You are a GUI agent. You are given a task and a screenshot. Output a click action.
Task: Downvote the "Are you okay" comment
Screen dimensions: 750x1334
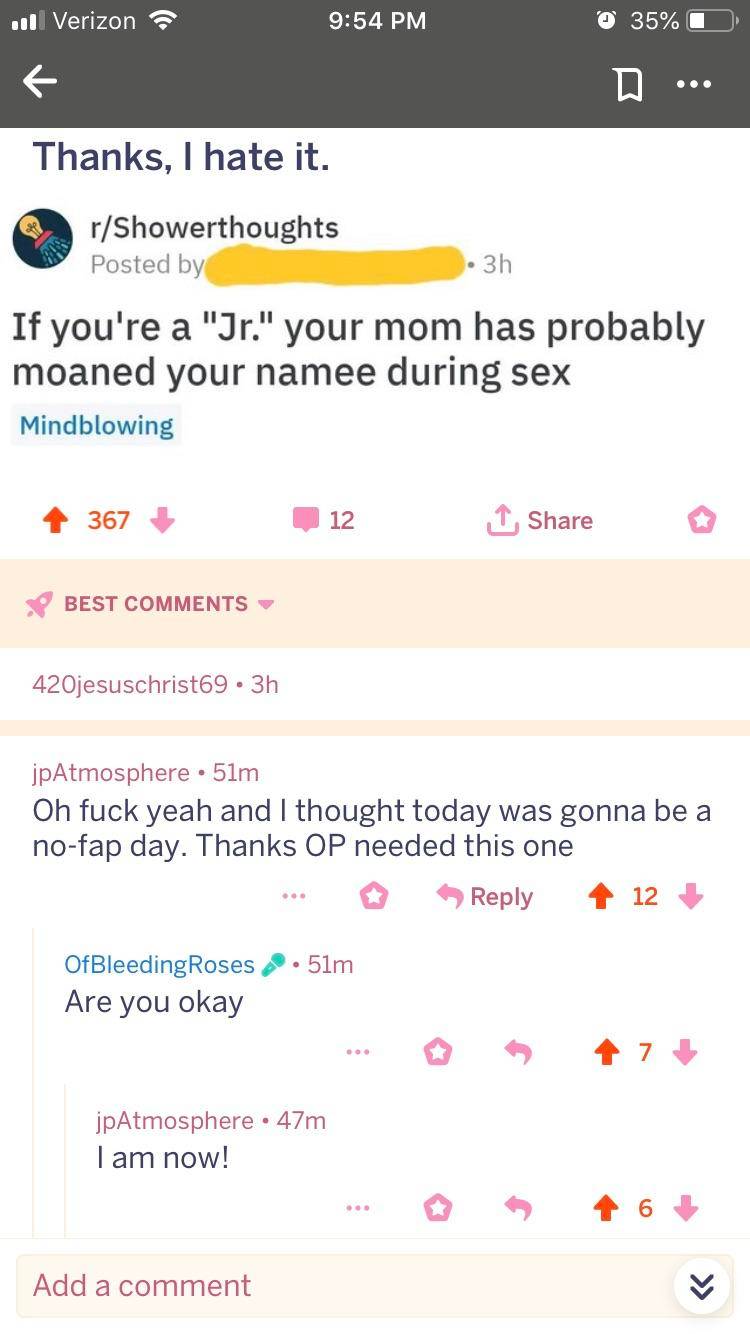tap(686, 1052)
